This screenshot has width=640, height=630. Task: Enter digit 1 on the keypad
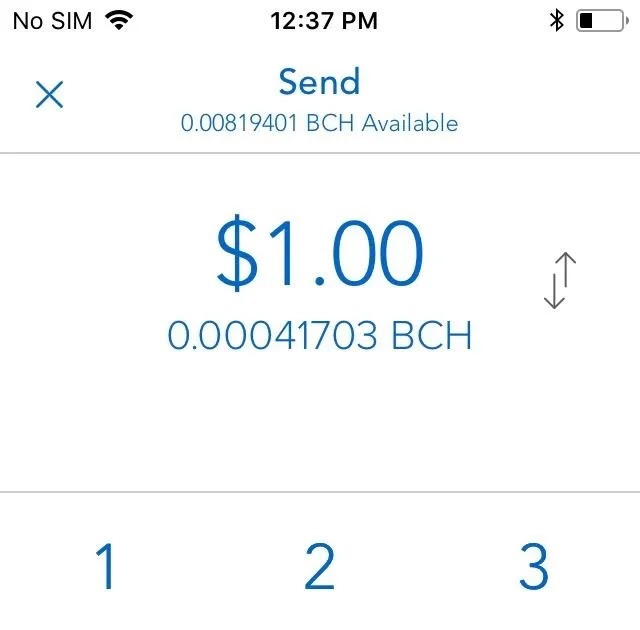point(106,567)
